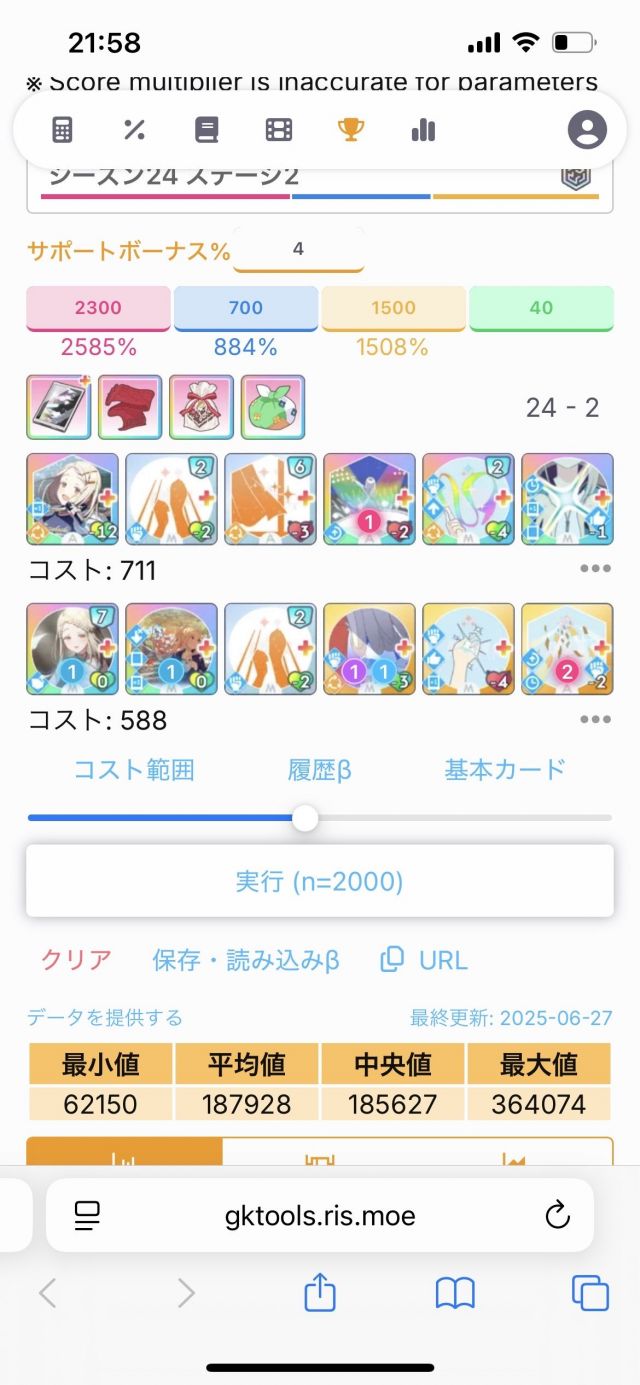
Task: Tap the コスト範囲 link
Action: tap(134, 770)
